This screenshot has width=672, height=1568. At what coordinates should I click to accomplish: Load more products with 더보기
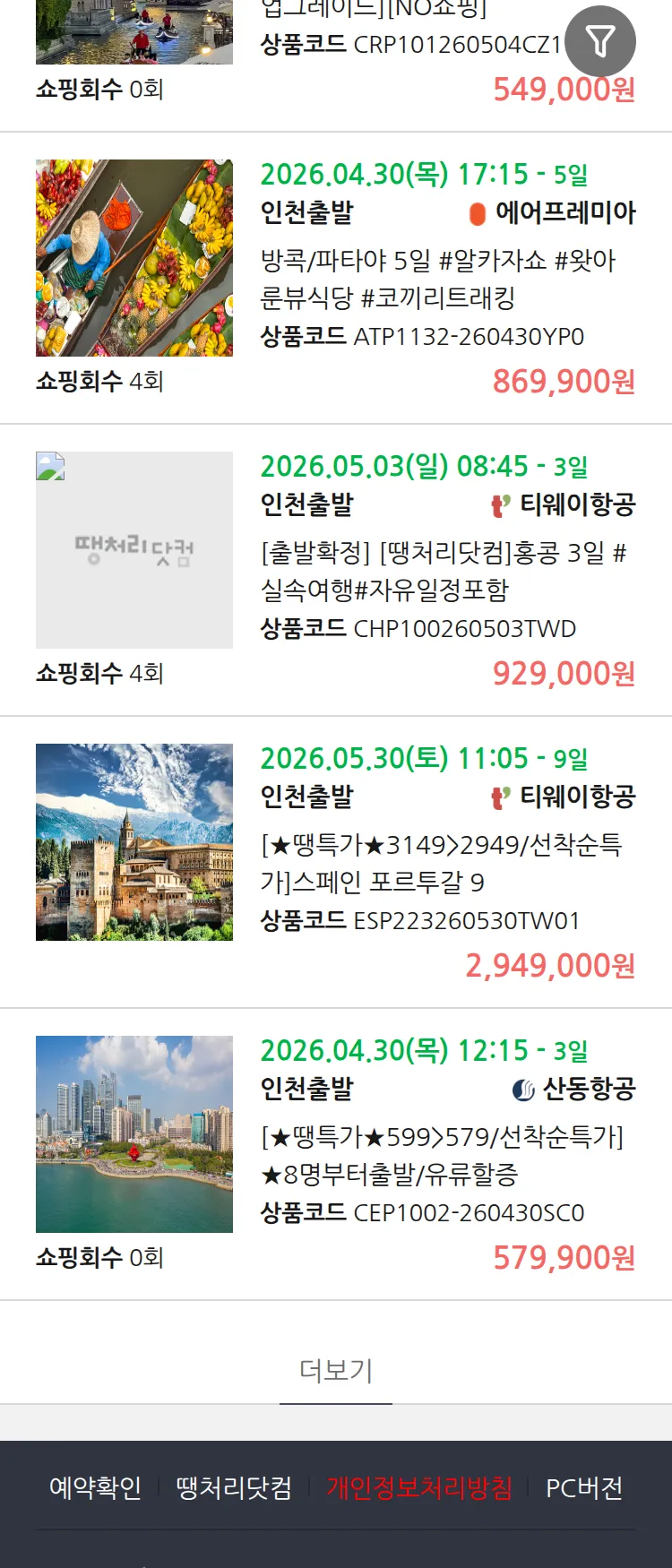(336, 1370)
